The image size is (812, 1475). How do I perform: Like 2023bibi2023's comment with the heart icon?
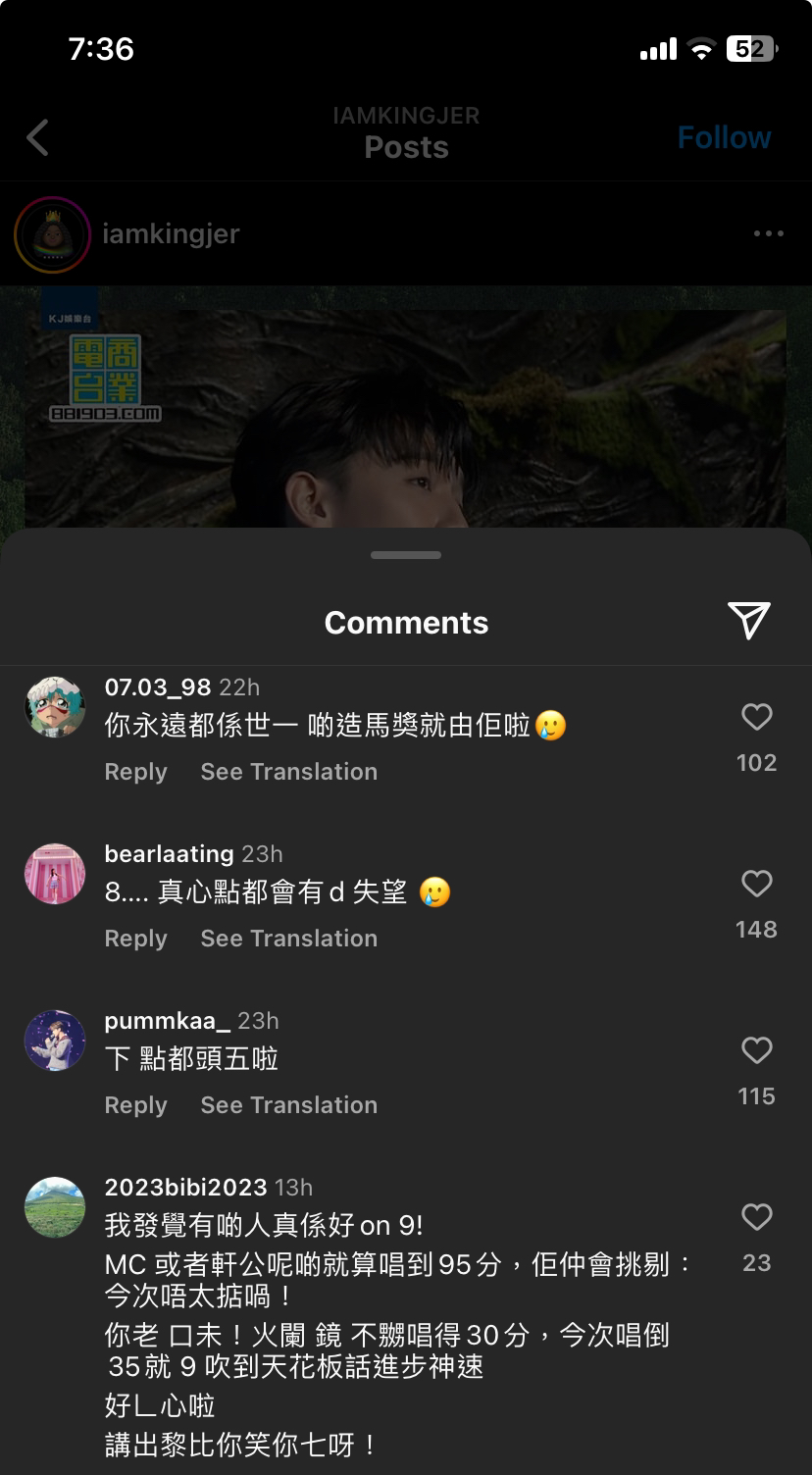pos(756,1218)
